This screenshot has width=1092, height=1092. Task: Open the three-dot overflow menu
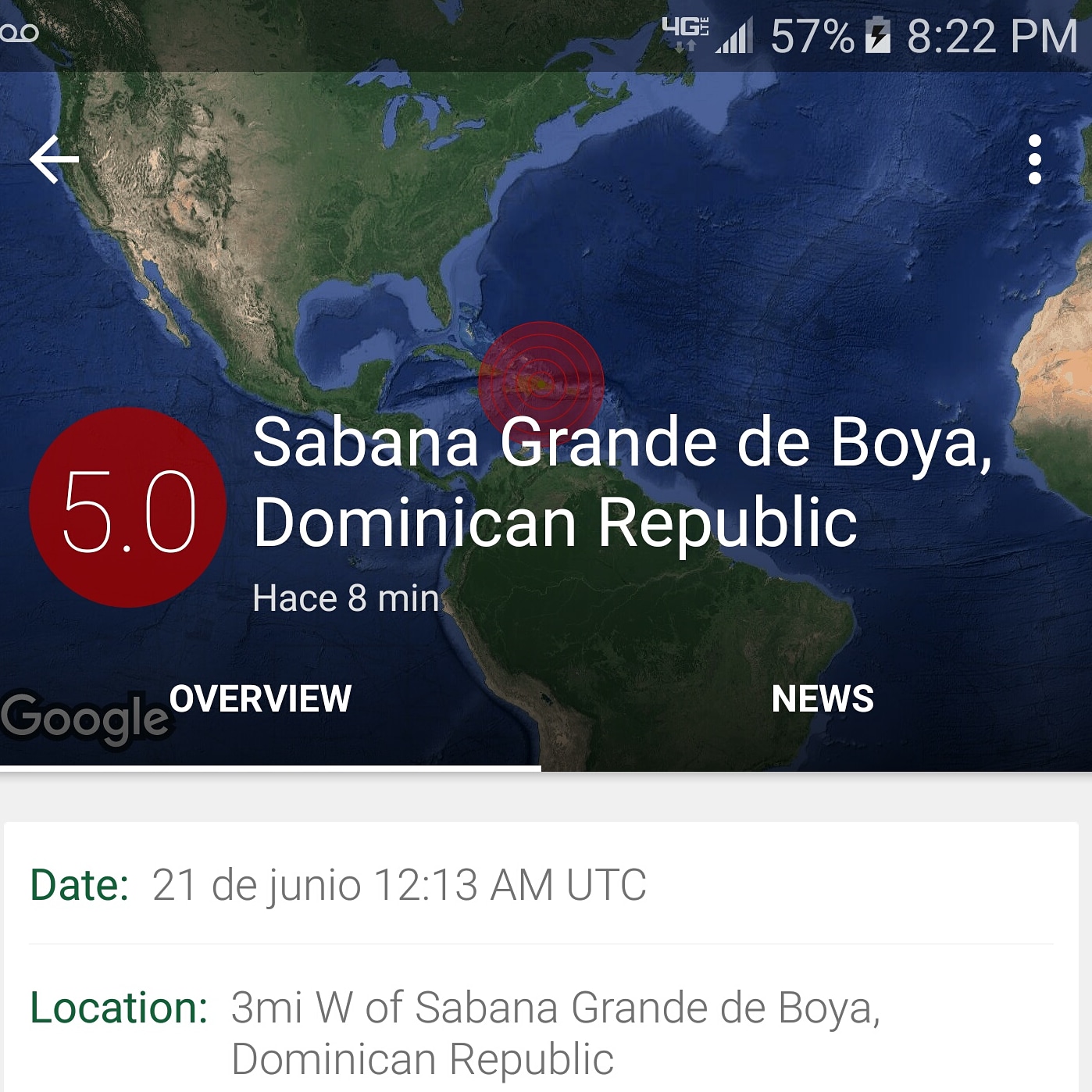coord(1034,159)
